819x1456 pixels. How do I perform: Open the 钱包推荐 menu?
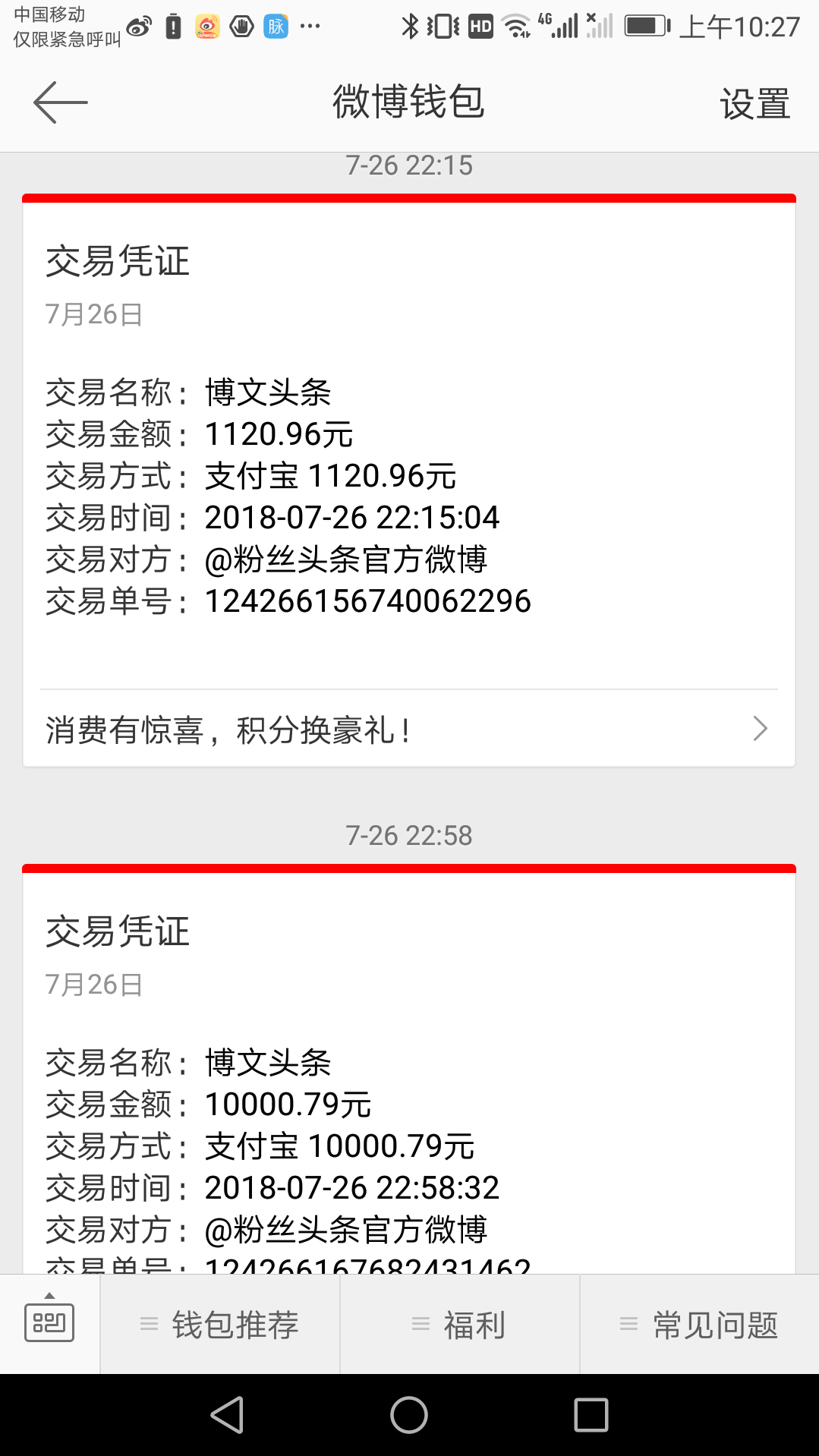(220, 1325)
